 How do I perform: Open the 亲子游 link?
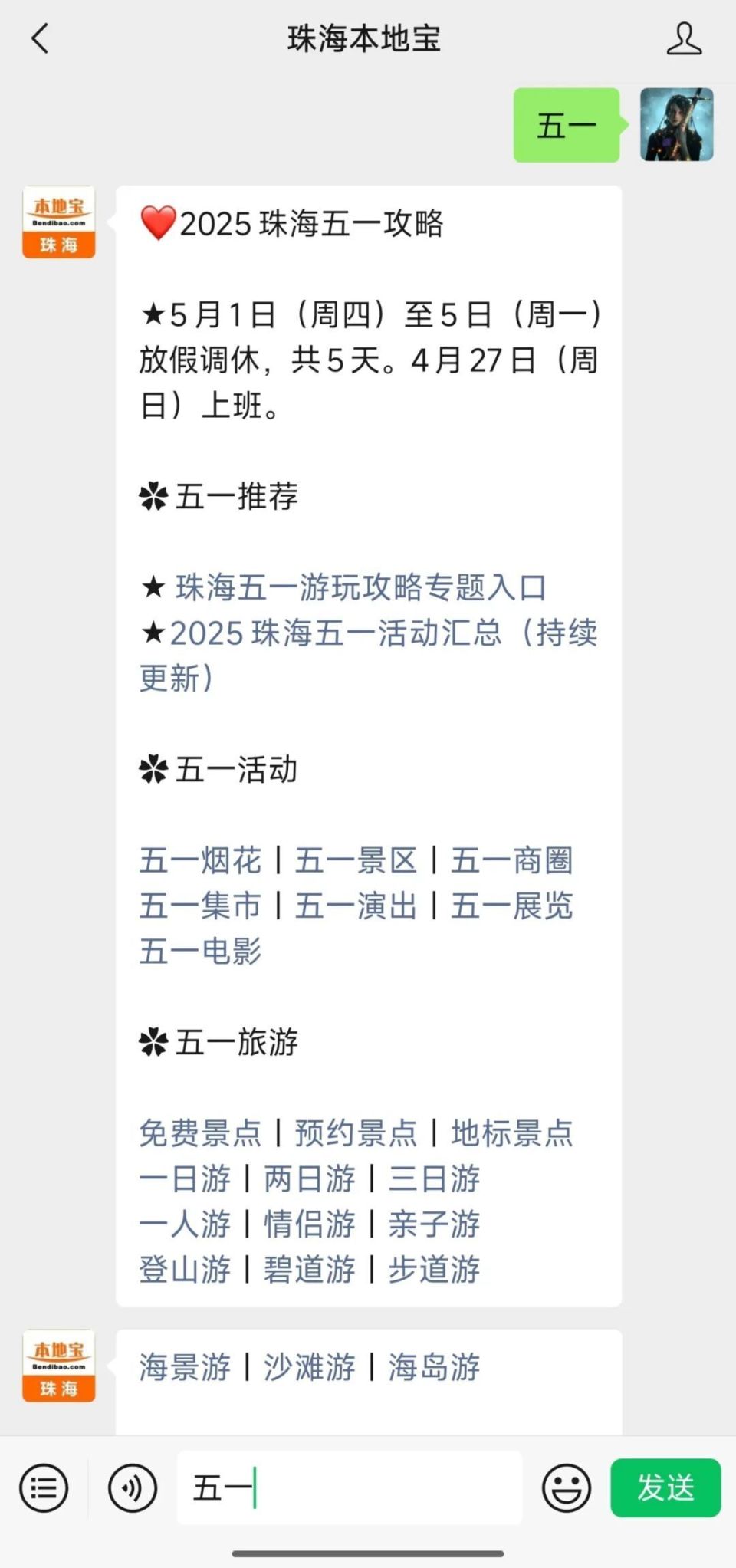(x=434, y=1224)
